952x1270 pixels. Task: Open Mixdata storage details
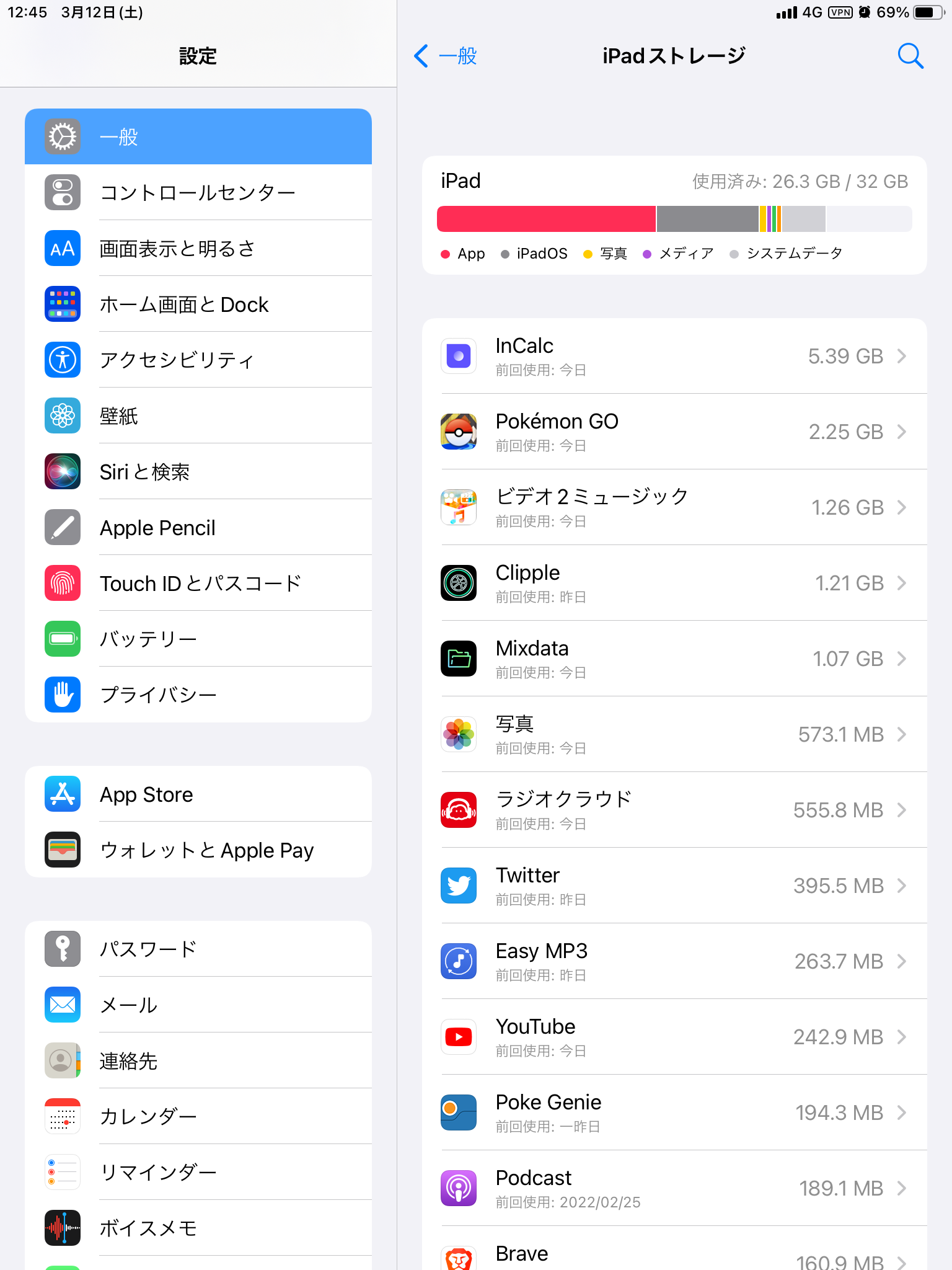pos(674,659)
